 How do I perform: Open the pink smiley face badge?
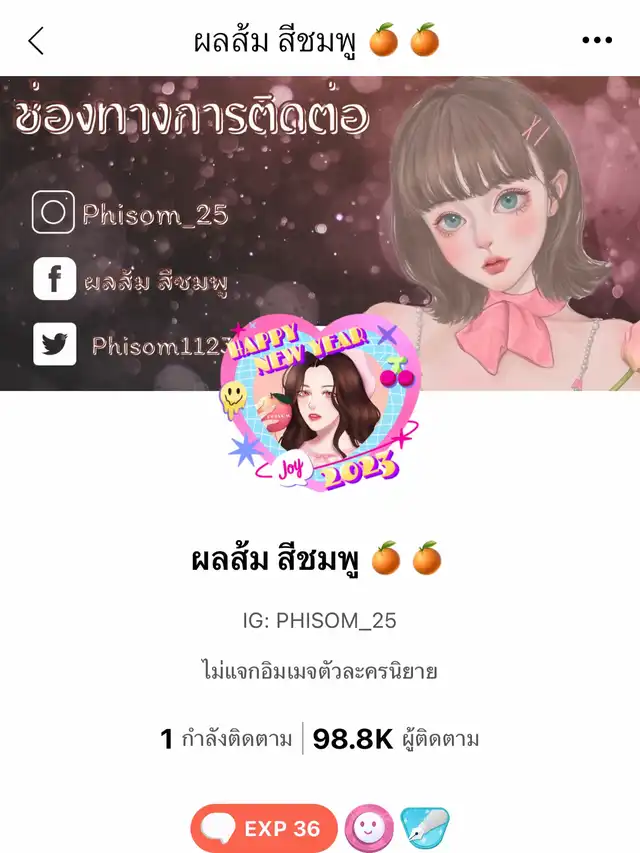point(368,828)
